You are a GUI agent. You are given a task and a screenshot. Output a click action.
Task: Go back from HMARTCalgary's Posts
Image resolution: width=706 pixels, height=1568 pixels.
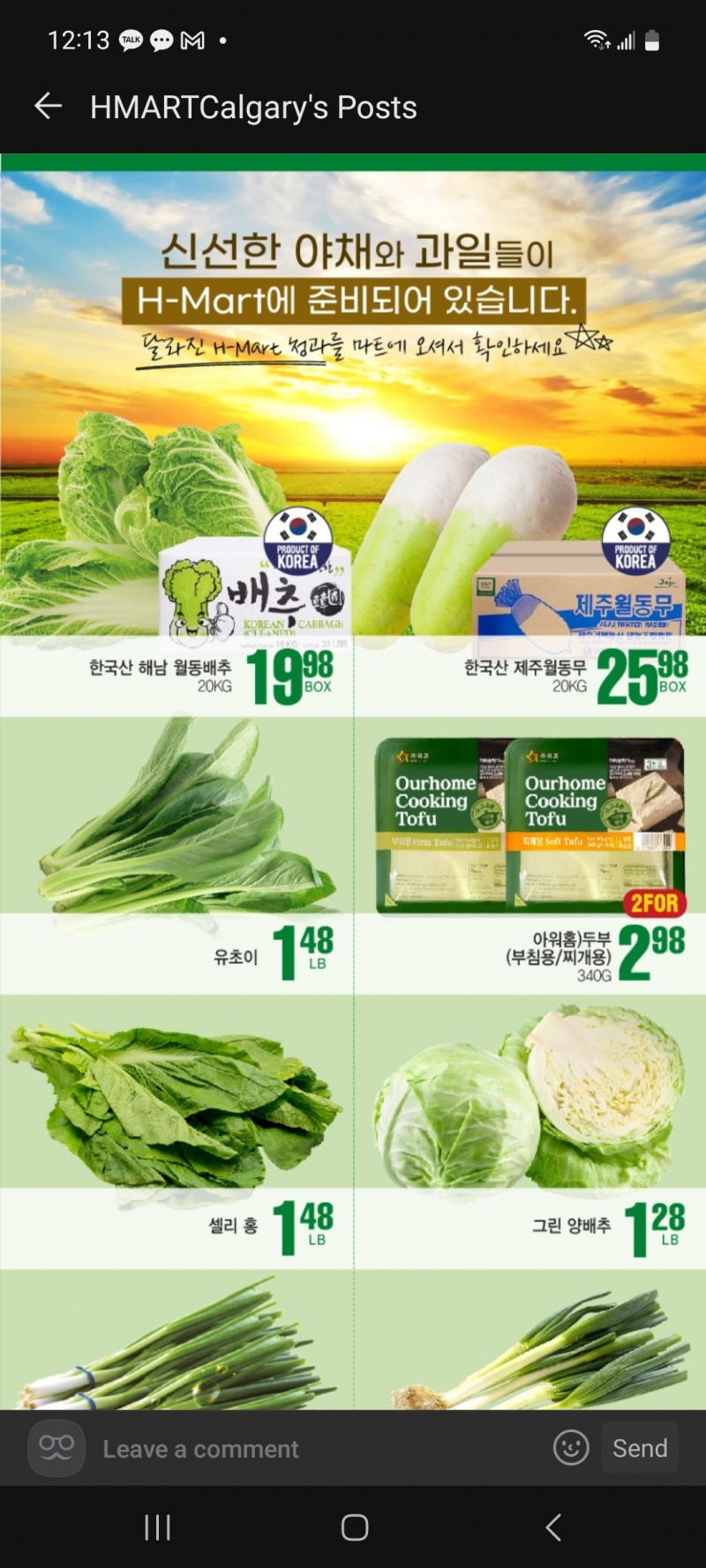(48, 107)
